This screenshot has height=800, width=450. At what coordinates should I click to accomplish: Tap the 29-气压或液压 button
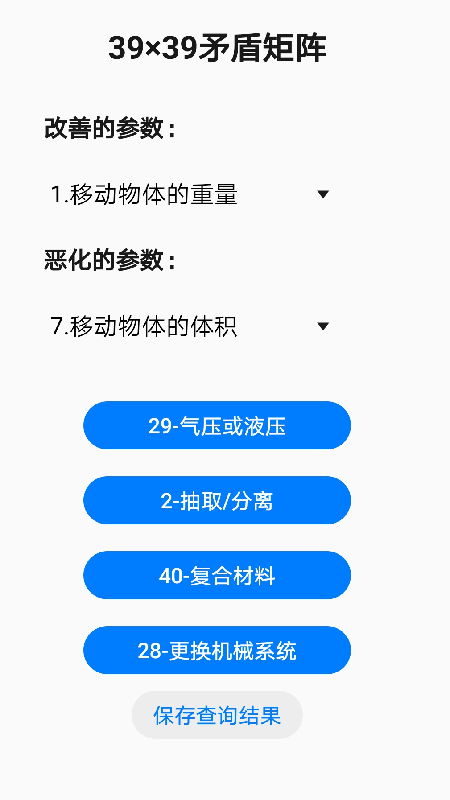click(x=217, y=425)
